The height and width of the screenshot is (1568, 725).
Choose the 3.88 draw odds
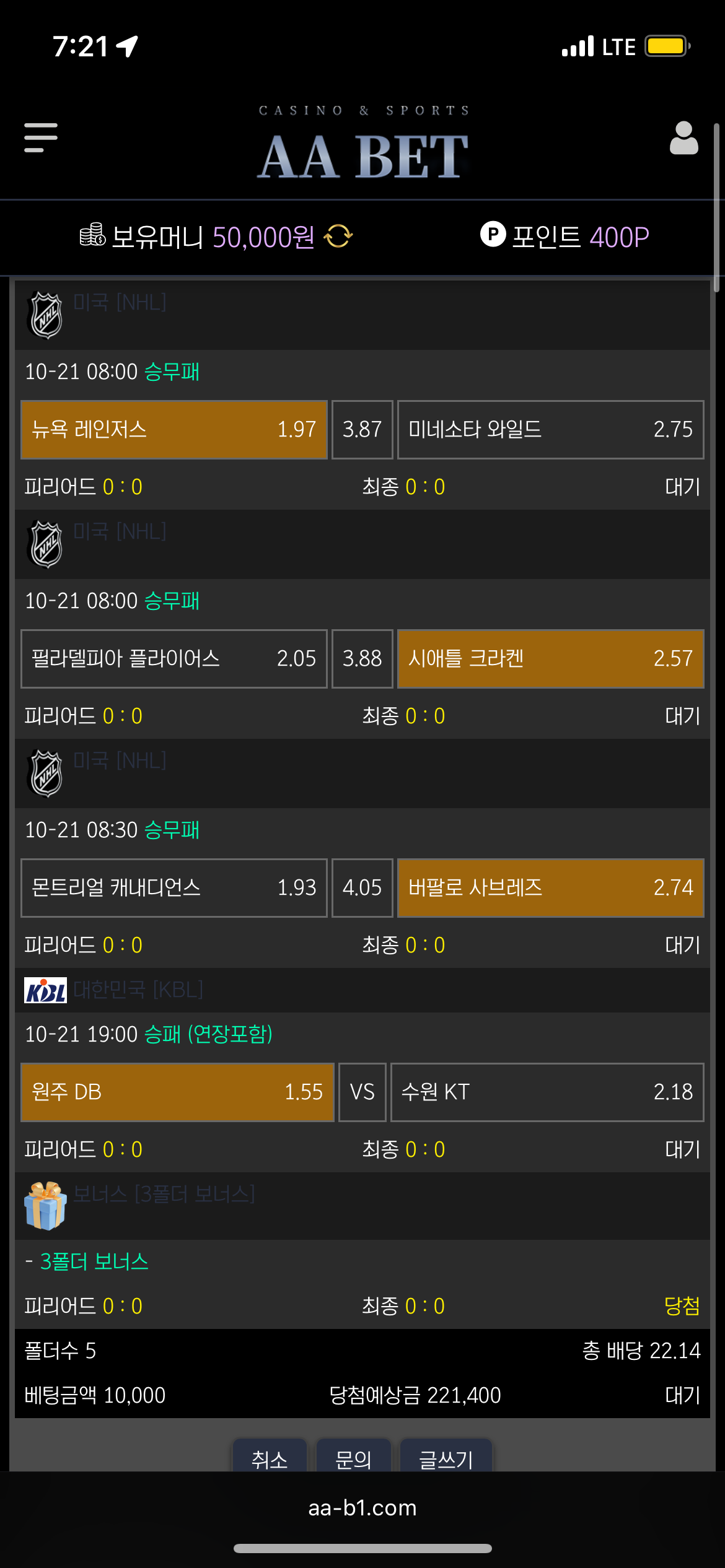pyautogui.click(x=362, y=658)
